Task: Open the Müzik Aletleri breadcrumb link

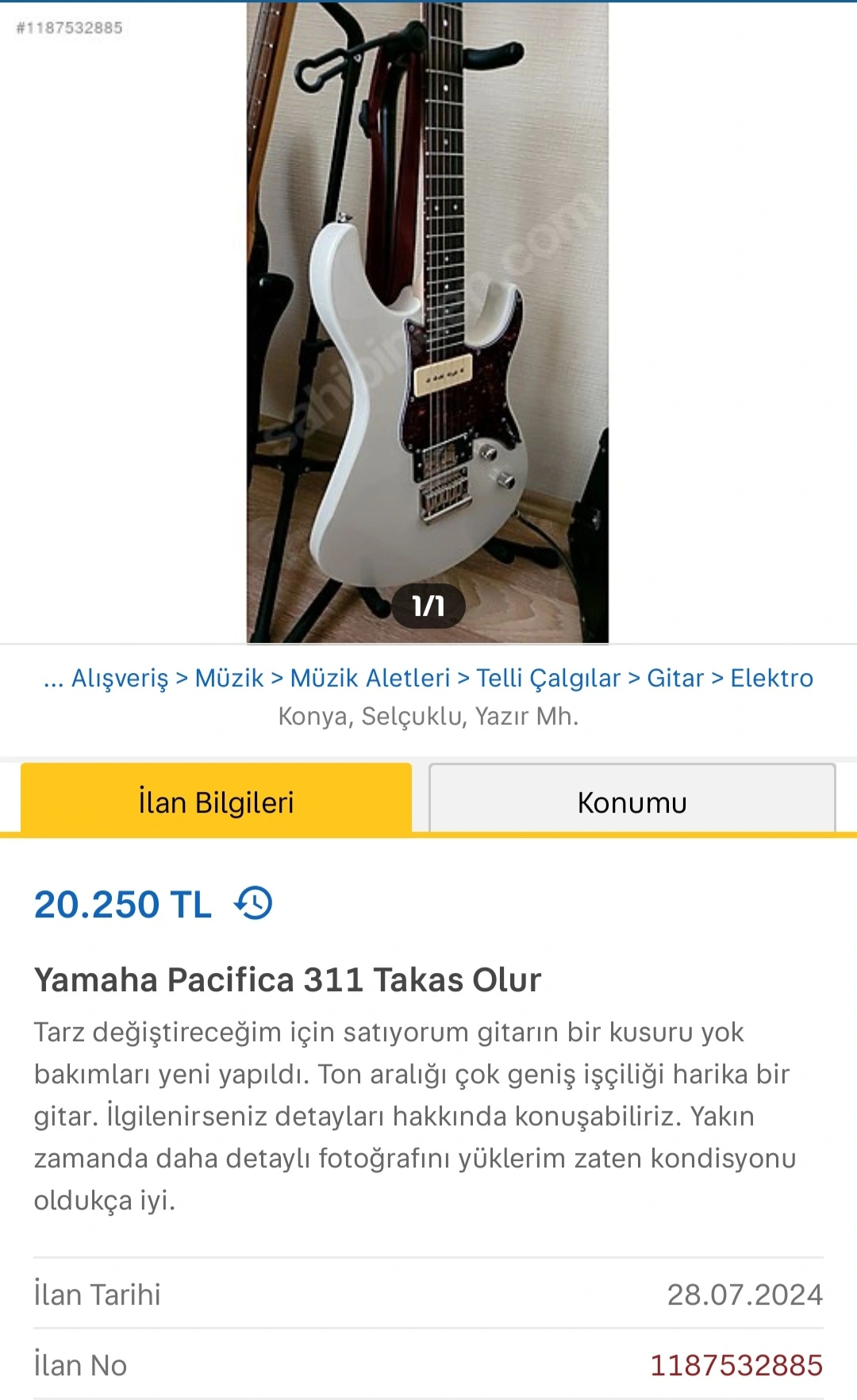Action: (370, 679)
